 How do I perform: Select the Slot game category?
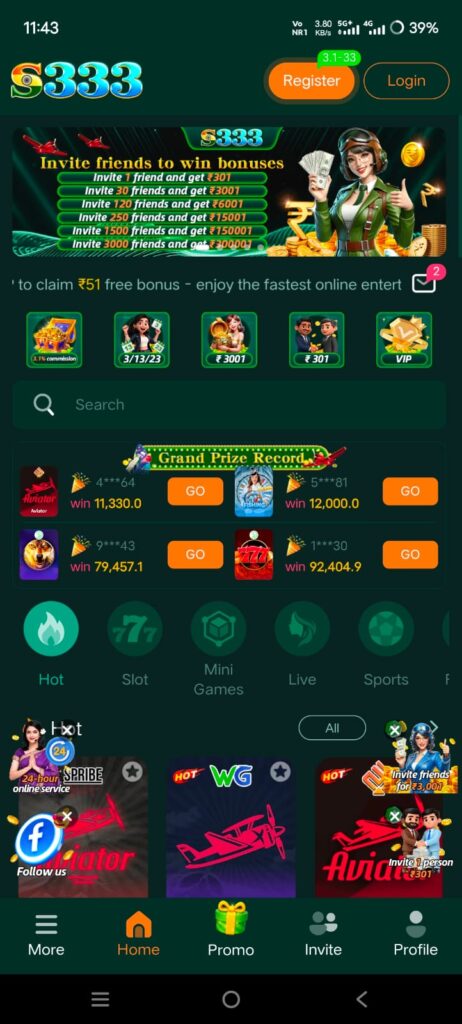point(135,644)
